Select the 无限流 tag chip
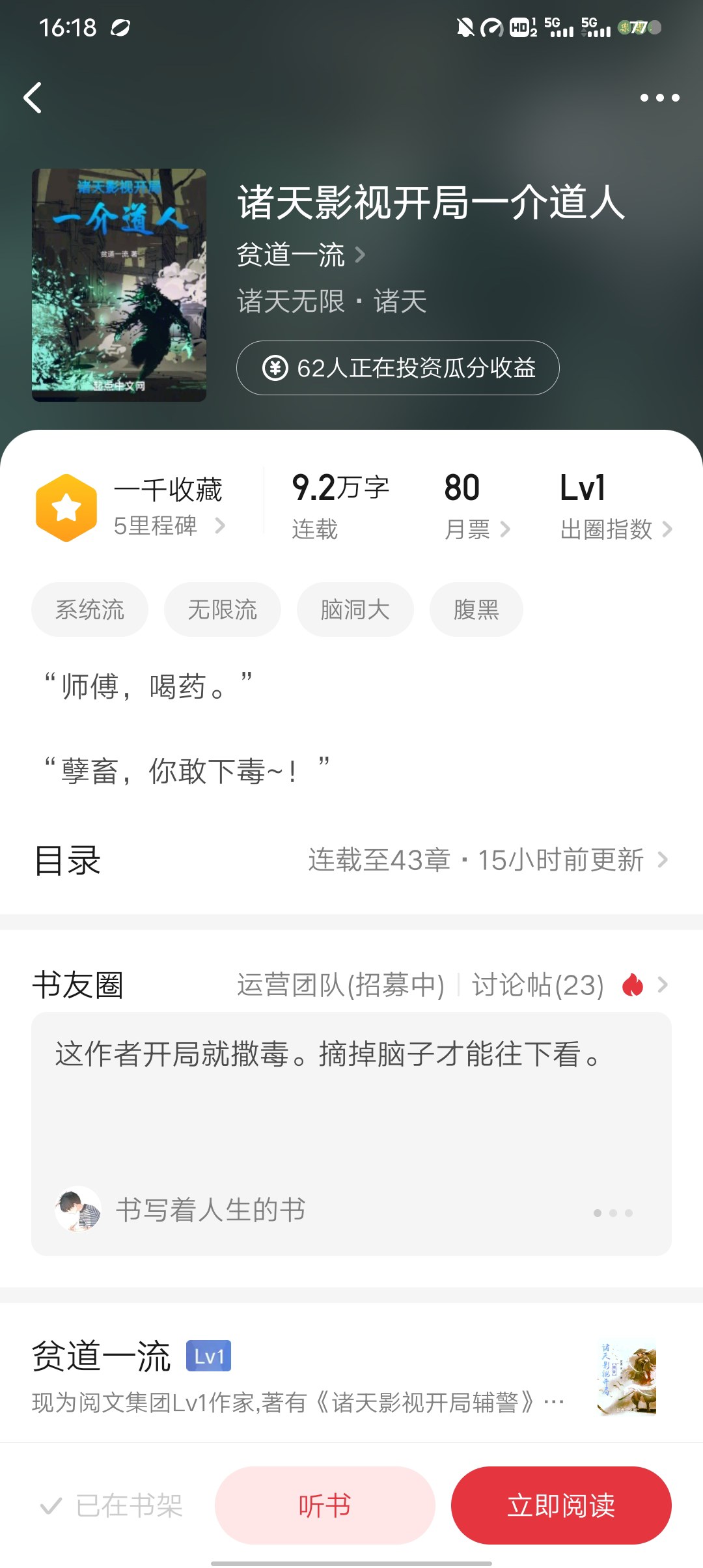703x1568 pixels. click(x=223, y=609)
